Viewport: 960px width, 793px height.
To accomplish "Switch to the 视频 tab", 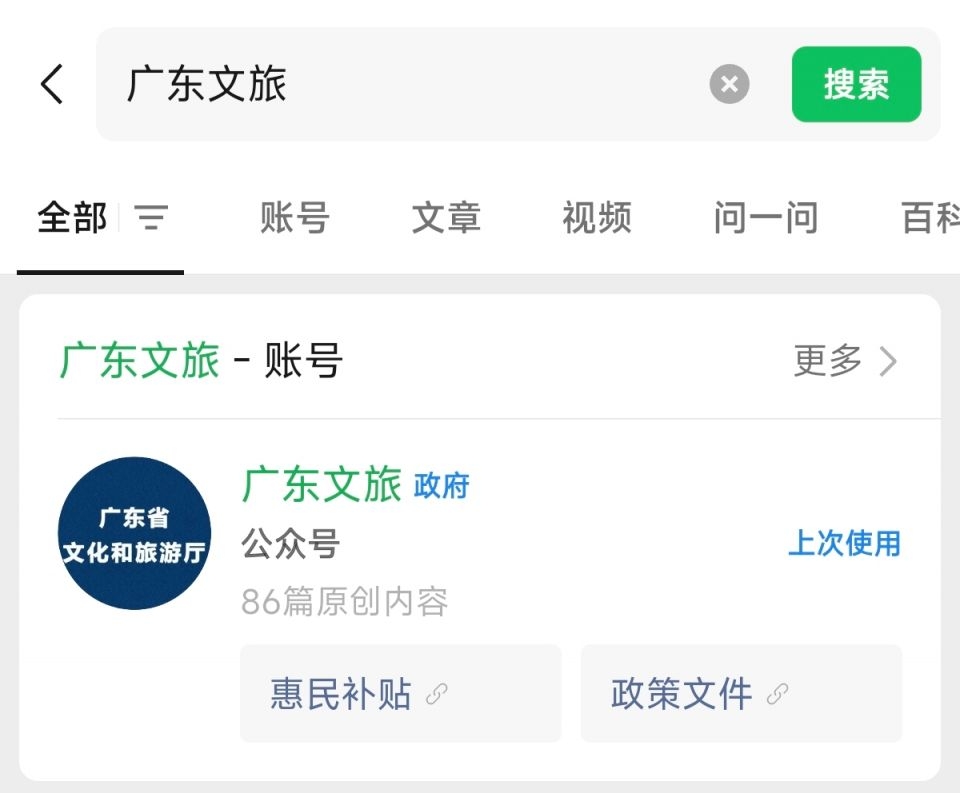I will click(597, 217).
